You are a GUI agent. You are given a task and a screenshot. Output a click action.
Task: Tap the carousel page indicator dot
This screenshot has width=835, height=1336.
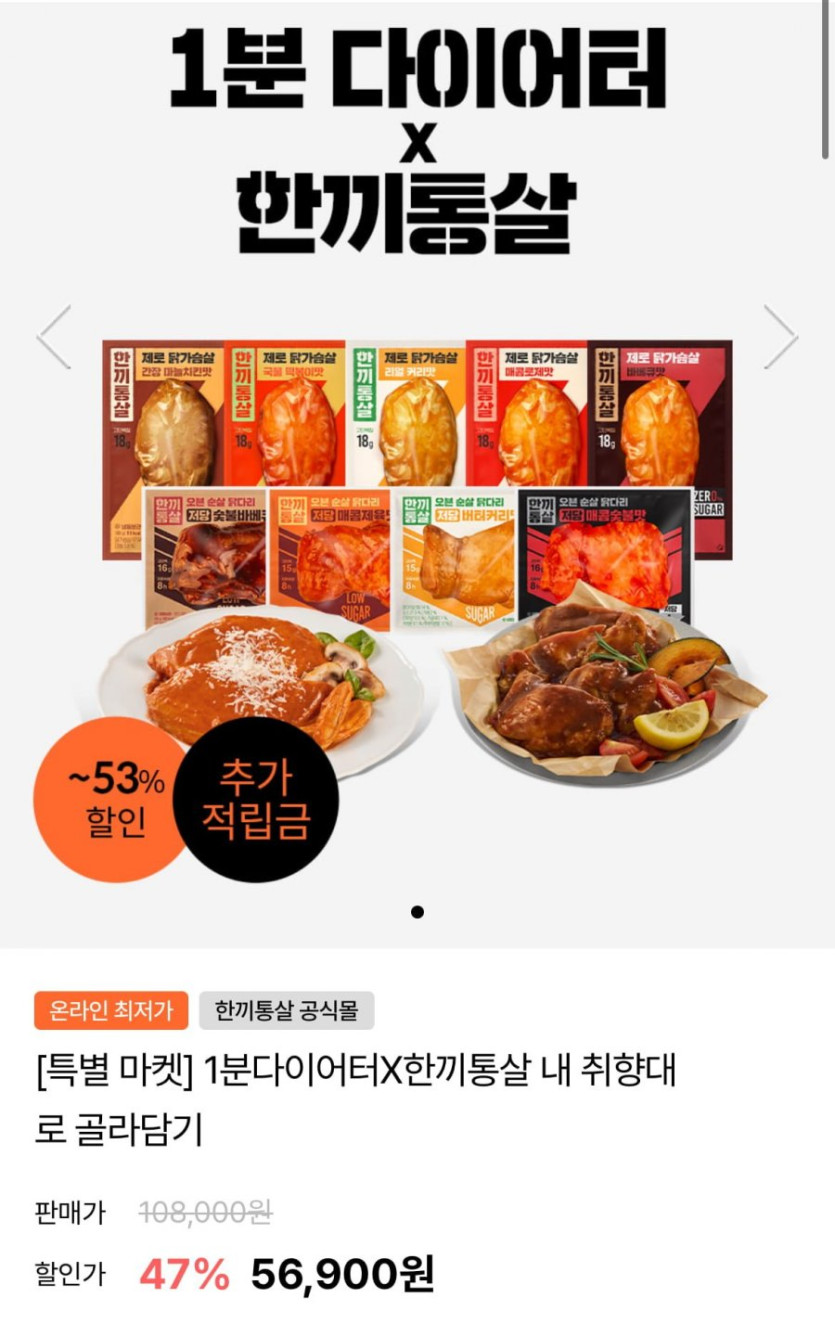click(417, 911)
